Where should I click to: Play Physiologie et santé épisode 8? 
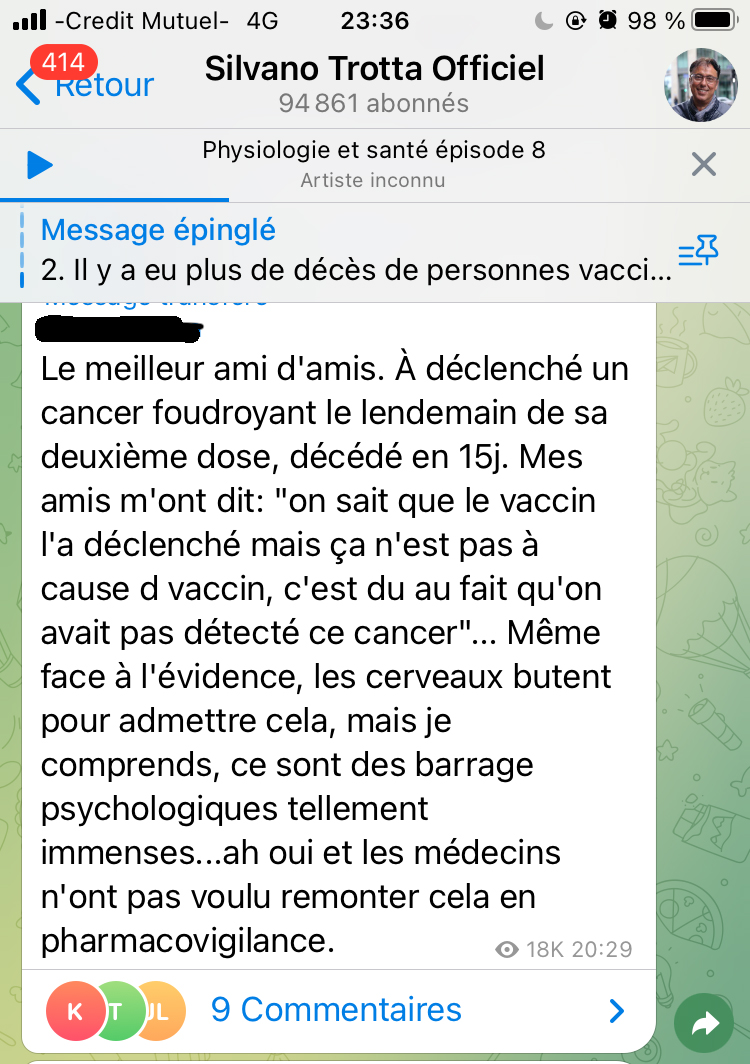click(x=39, y=164)
